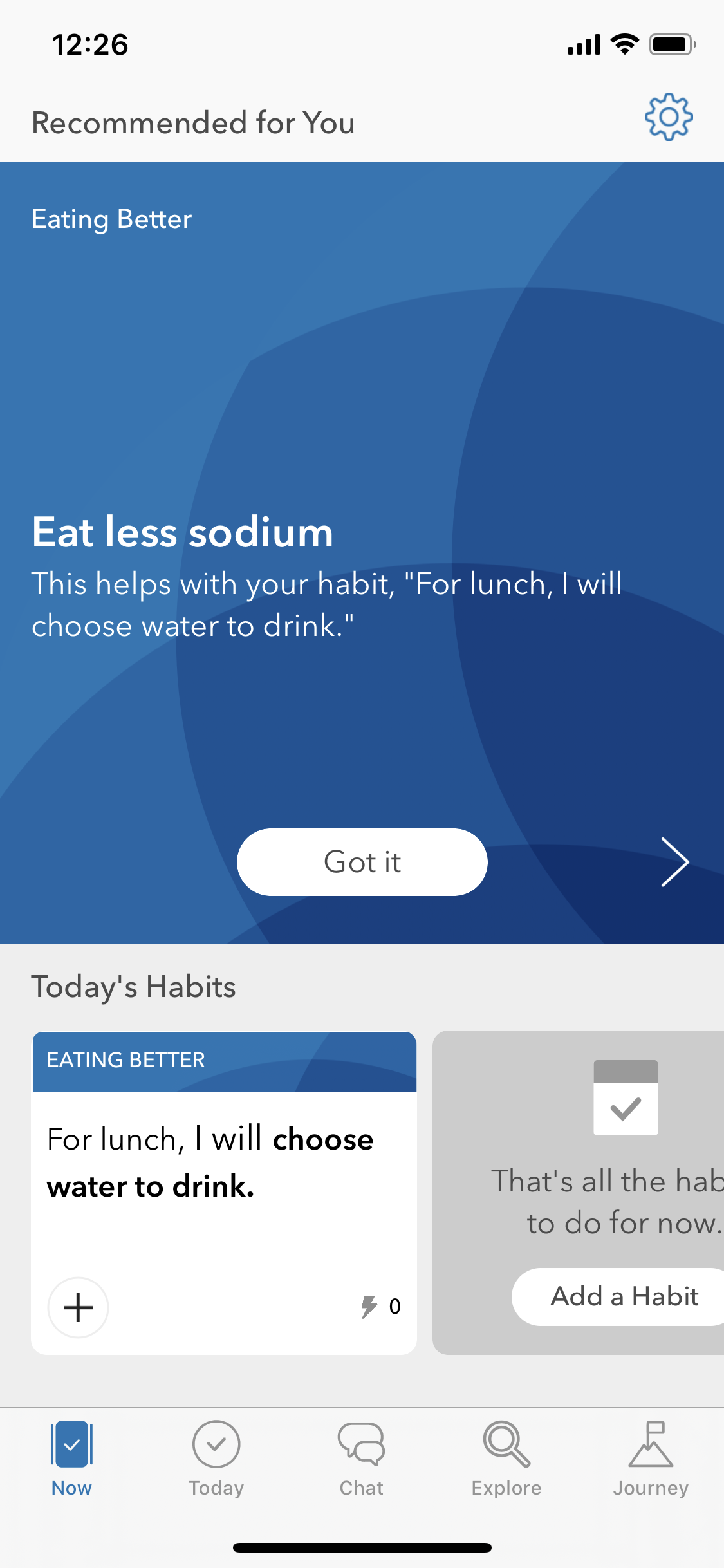Go to the next recommendation arrow
The height and width of the screenshot is (1568, 724).
point(675,862)
